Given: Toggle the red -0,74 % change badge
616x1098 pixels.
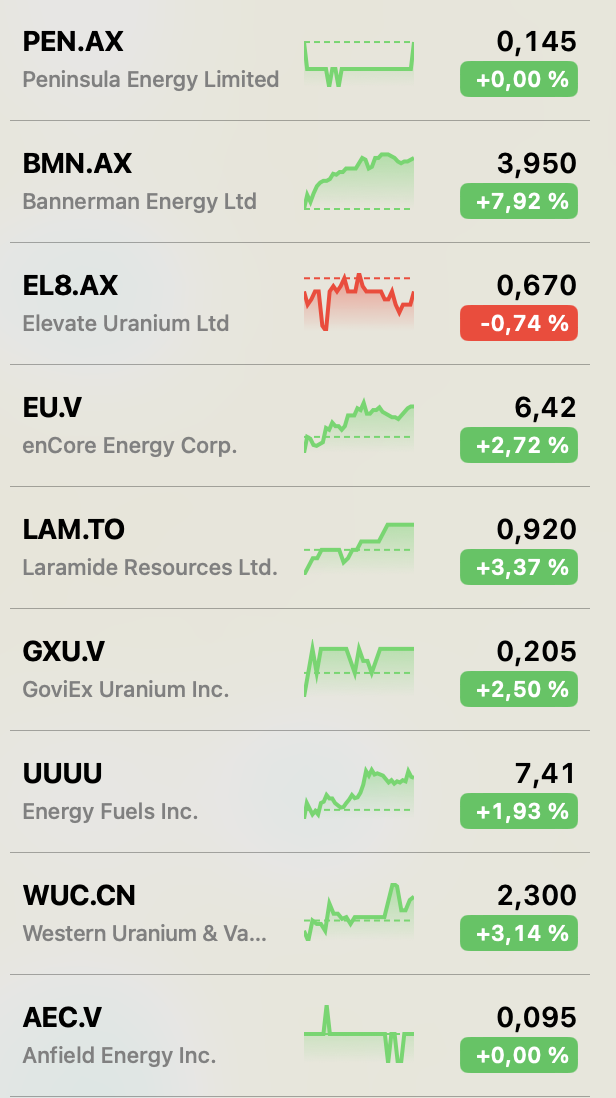Looking at the screenshot, I should tap(518, 324).
